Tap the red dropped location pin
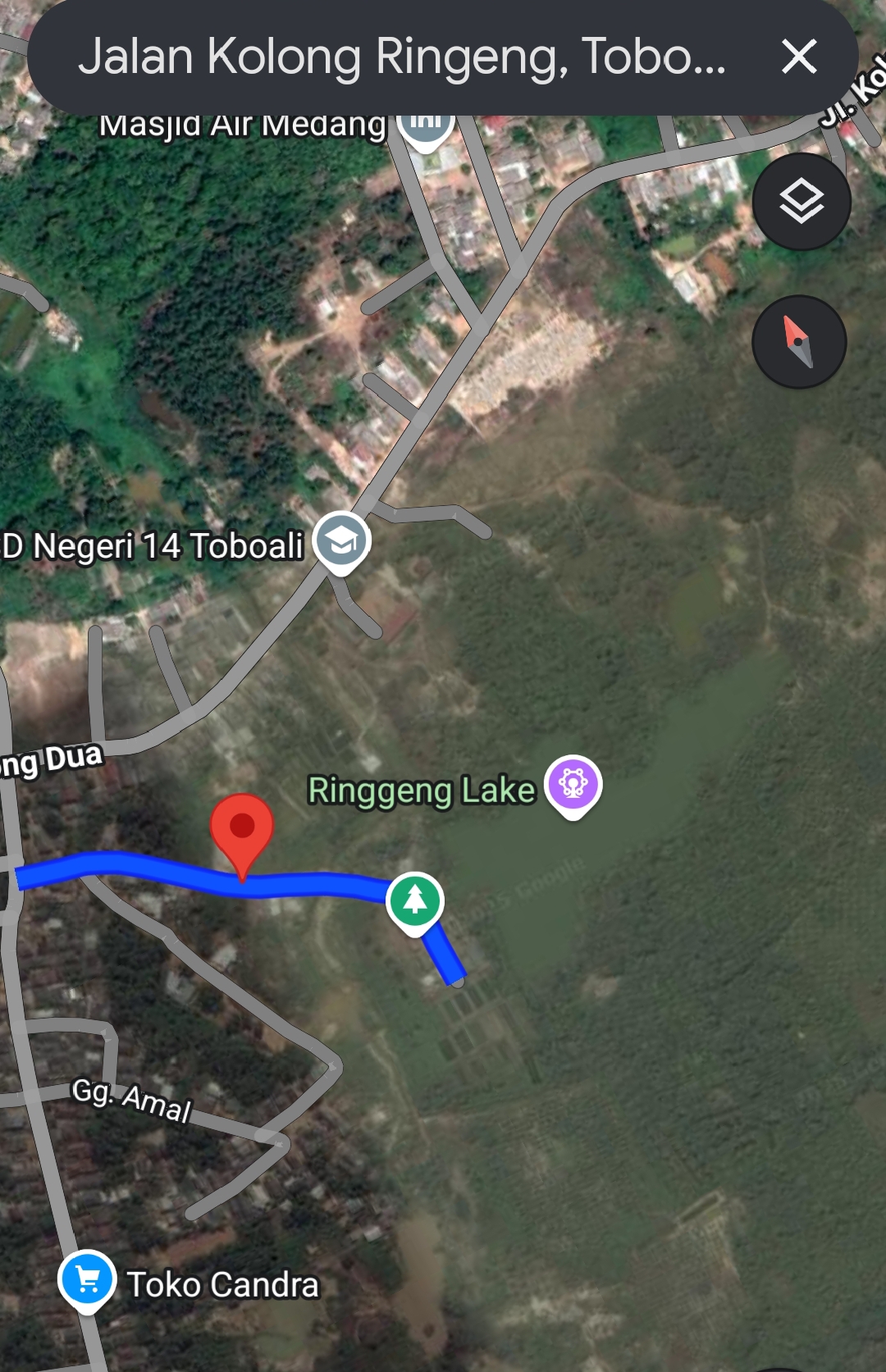The width and height of the screenshot is (886, 1372). 242,828
